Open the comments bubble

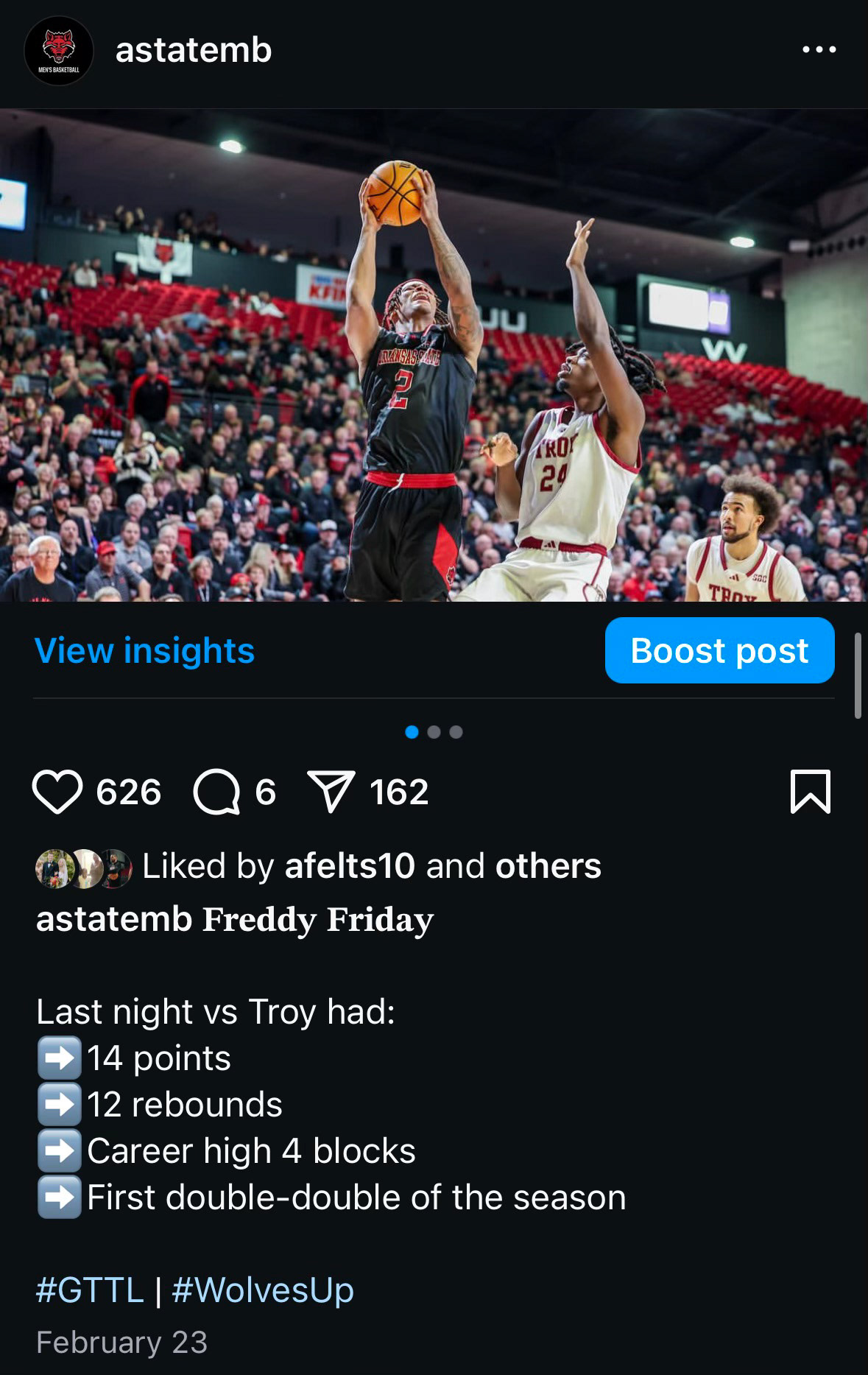[x=216, y=792]
